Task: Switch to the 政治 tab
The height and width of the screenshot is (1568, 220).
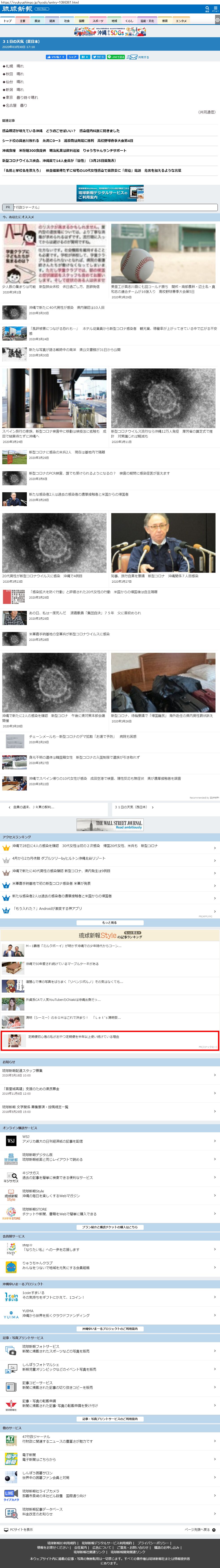Action: [x=37, y=21]
